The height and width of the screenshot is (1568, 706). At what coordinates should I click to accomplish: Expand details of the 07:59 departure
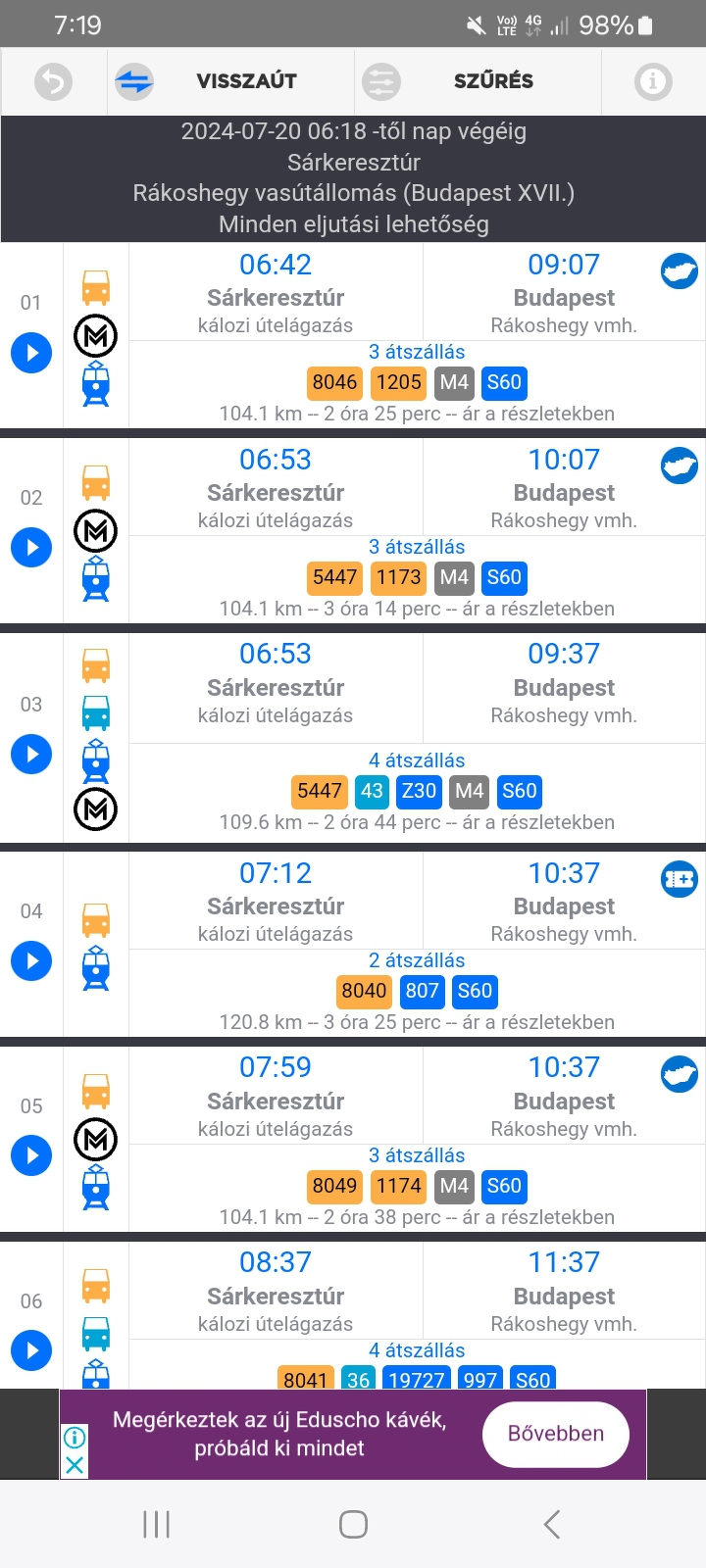31,1155
